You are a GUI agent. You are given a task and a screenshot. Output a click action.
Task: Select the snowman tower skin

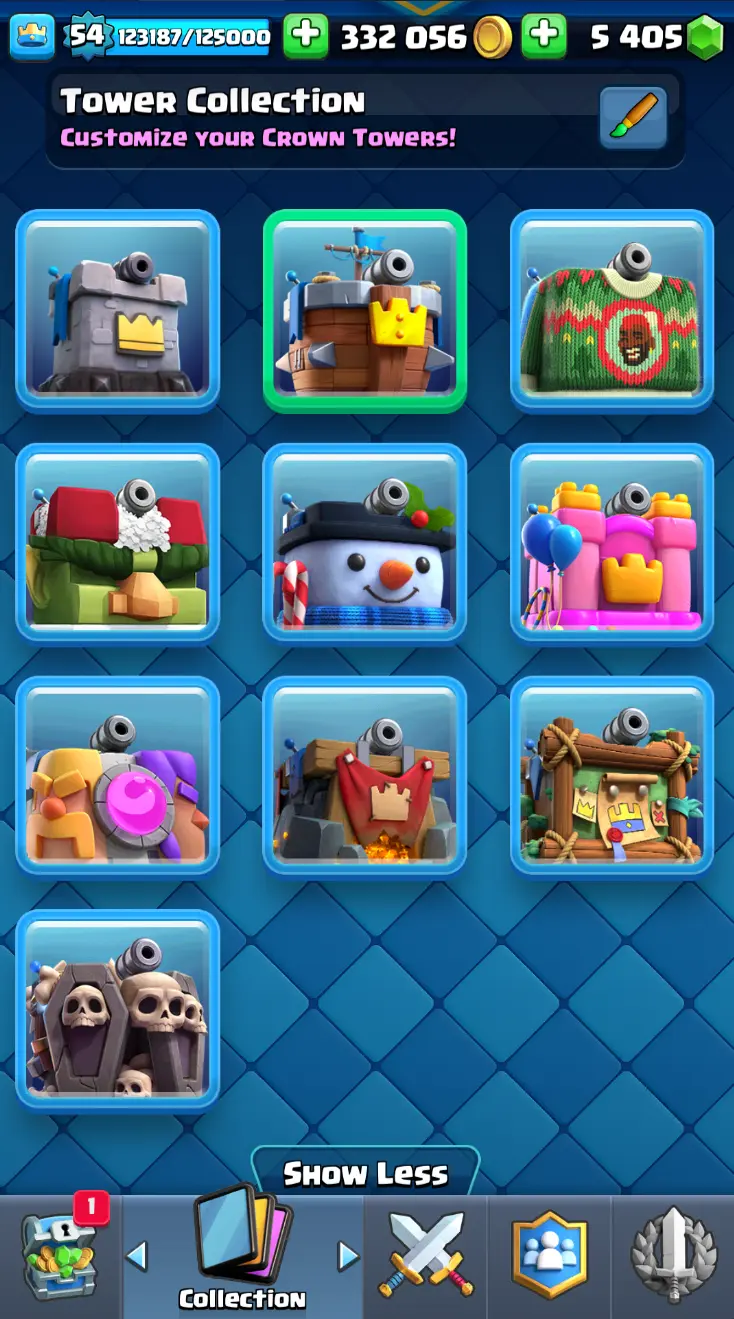pos(365,543)
